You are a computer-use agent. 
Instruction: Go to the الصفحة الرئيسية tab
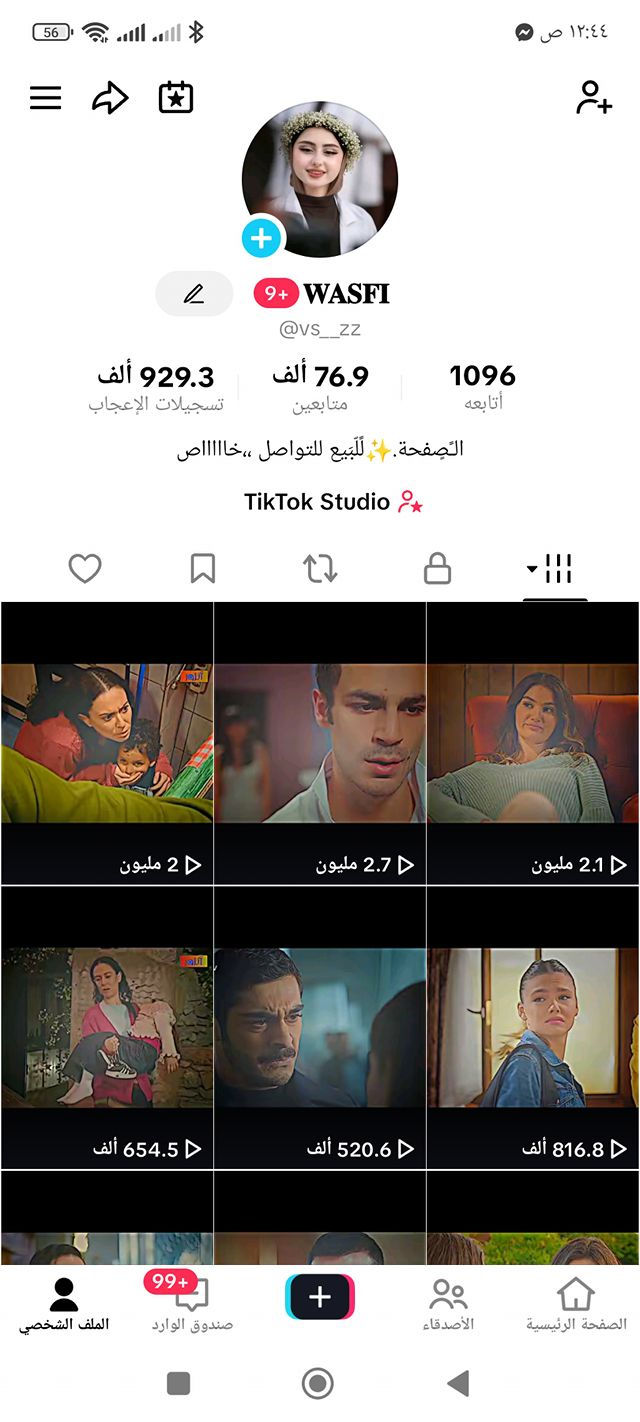point(576,1305)
